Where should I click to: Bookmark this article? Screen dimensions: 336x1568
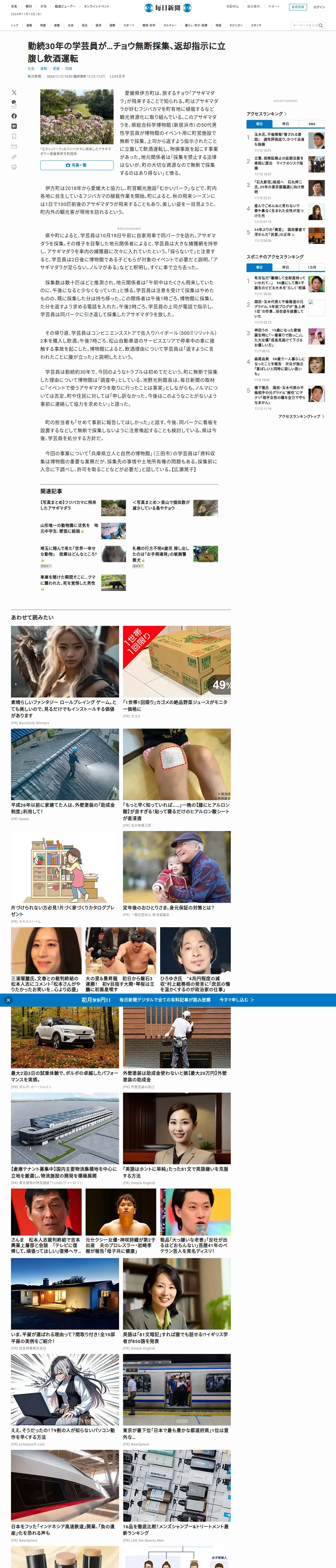(14, 136)
